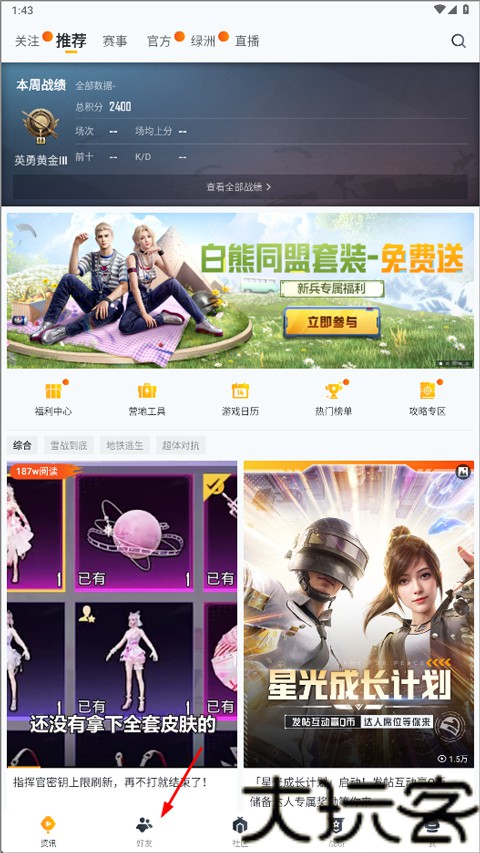Open 福利中心 shortcut
This screenshot has width=480, height=853.
pyautogui.click(x=53, y=399)
